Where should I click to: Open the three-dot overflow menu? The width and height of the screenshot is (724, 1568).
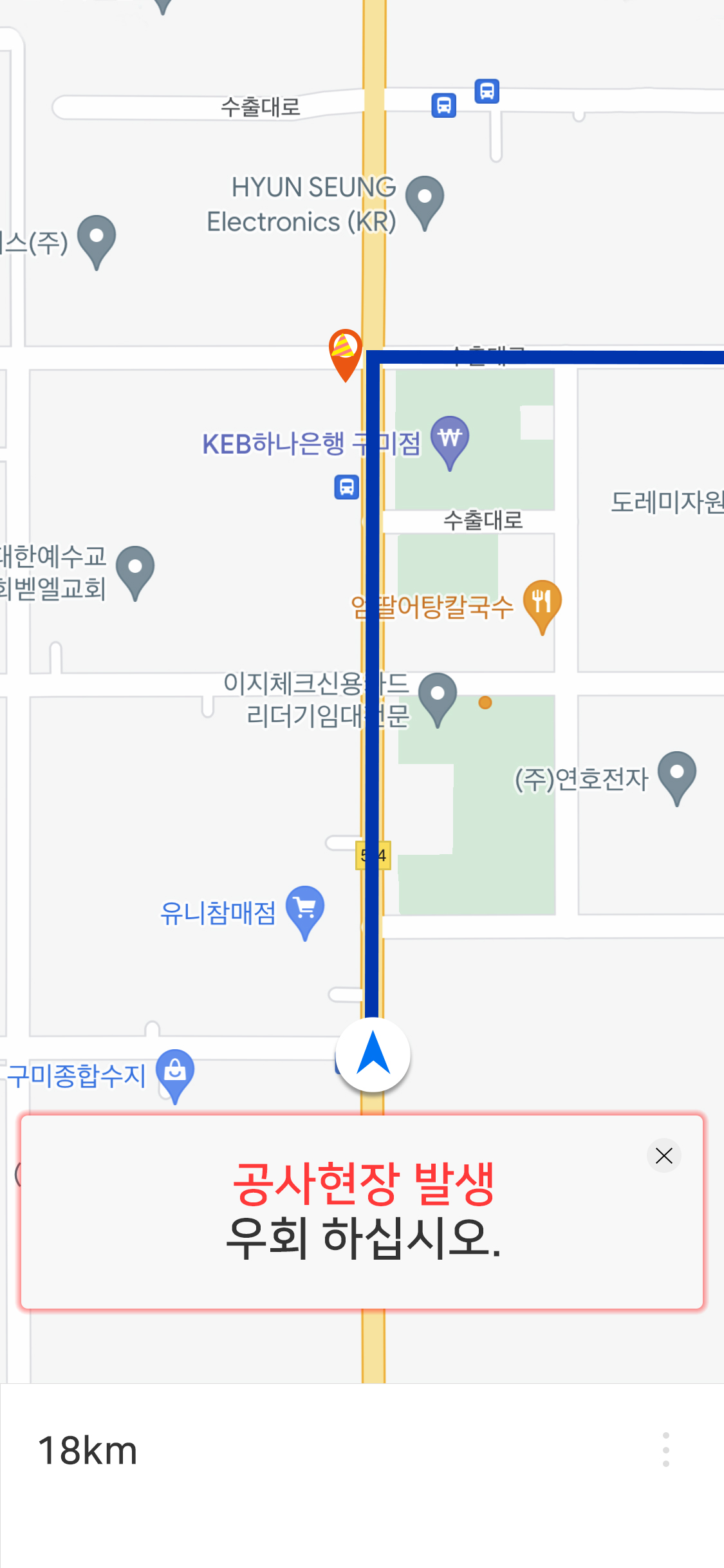666,1450
